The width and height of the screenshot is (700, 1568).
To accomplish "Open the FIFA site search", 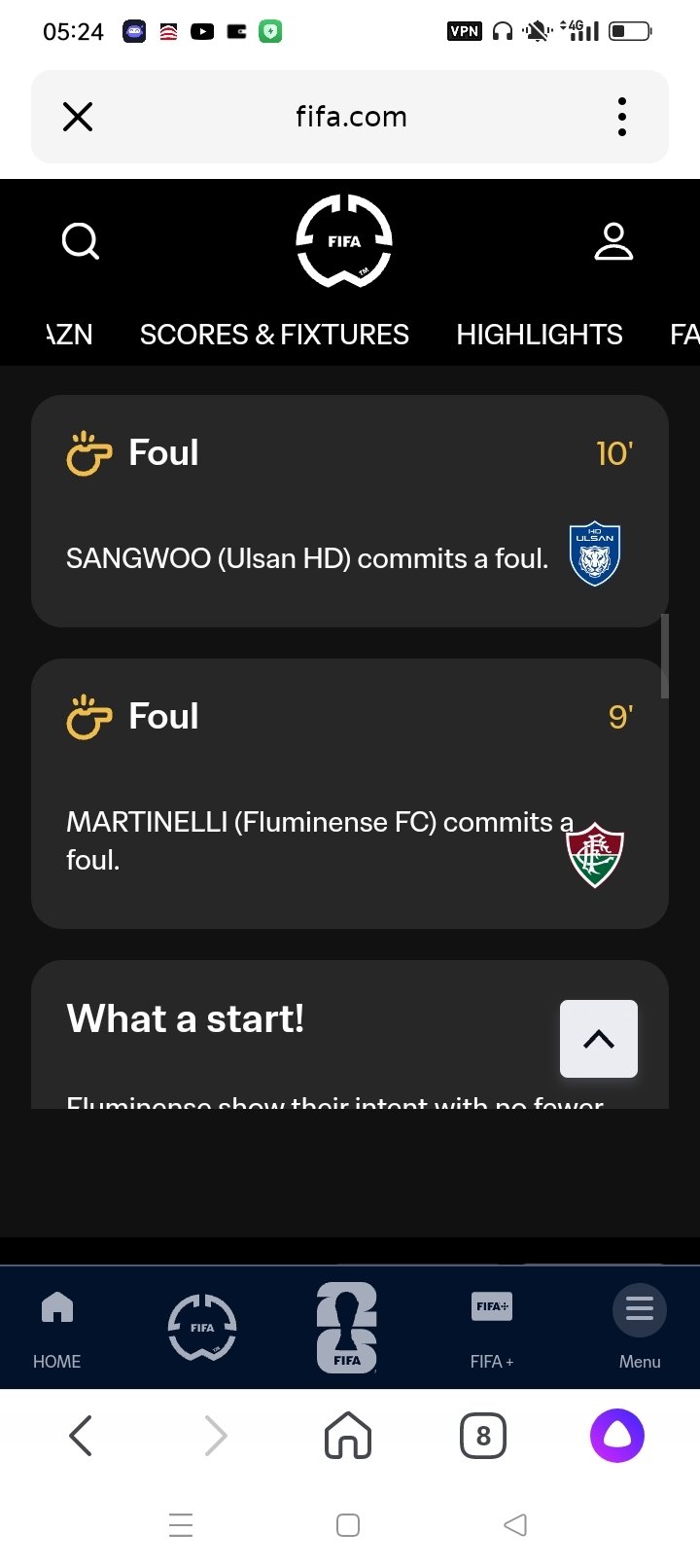I will coord(81,241).
